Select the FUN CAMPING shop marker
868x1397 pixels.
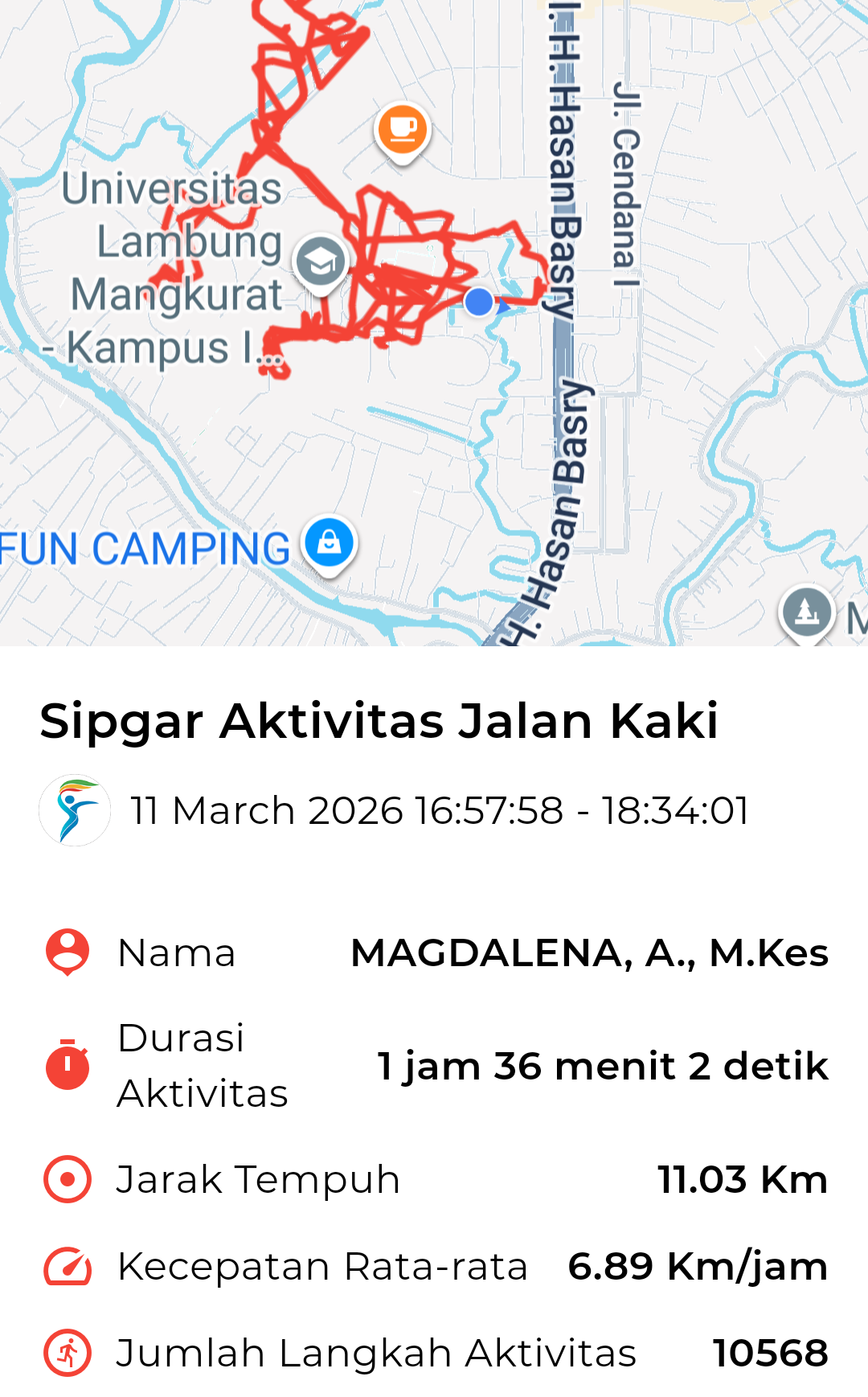click(330, 543)
